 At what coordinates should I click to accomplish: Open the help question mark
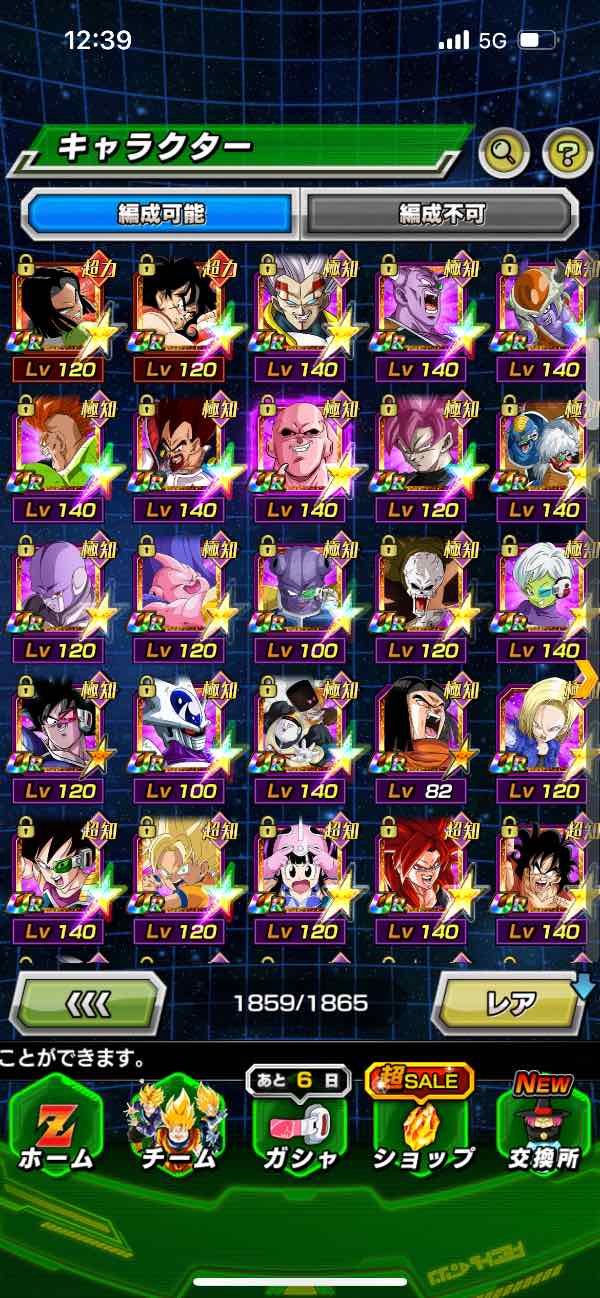pyautogui.click(x=567, y=153)
